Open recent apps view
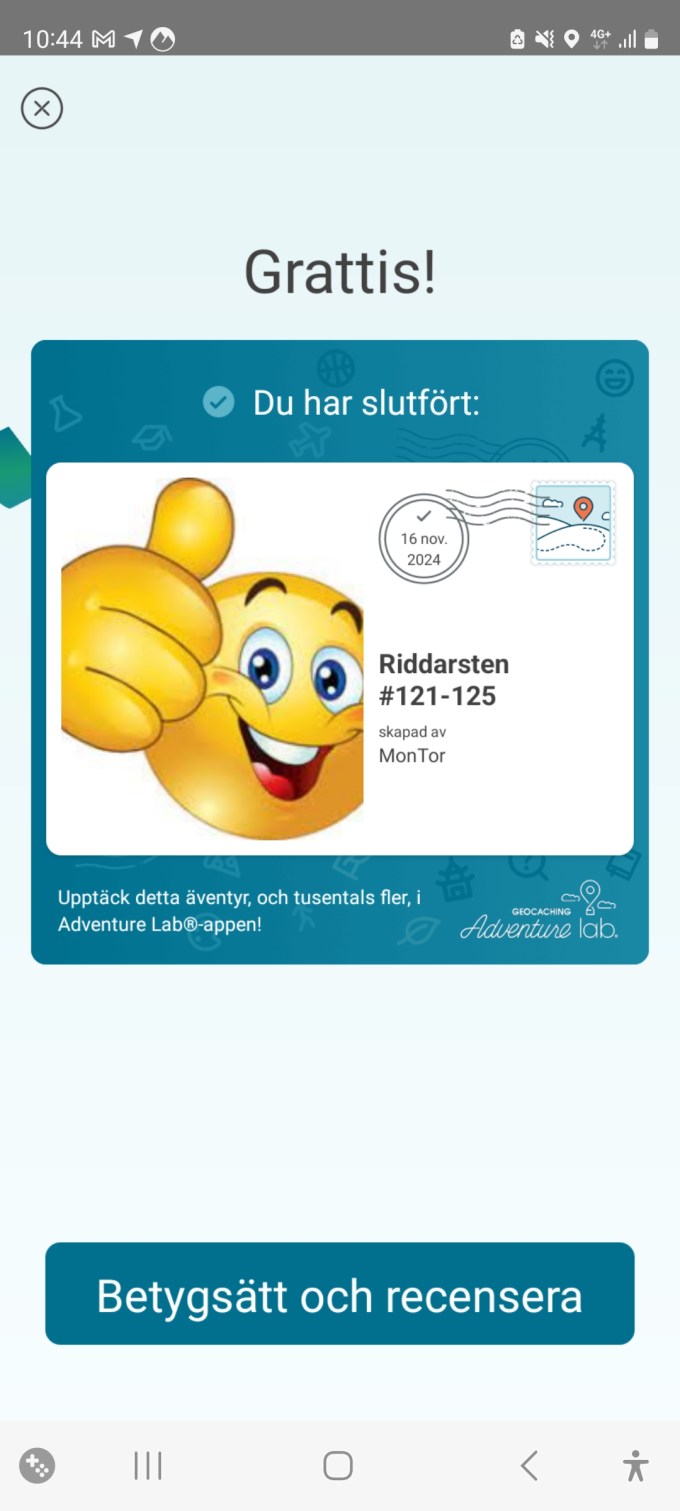This screenshot has height=1511, width=680. (x=148, y=1466)
